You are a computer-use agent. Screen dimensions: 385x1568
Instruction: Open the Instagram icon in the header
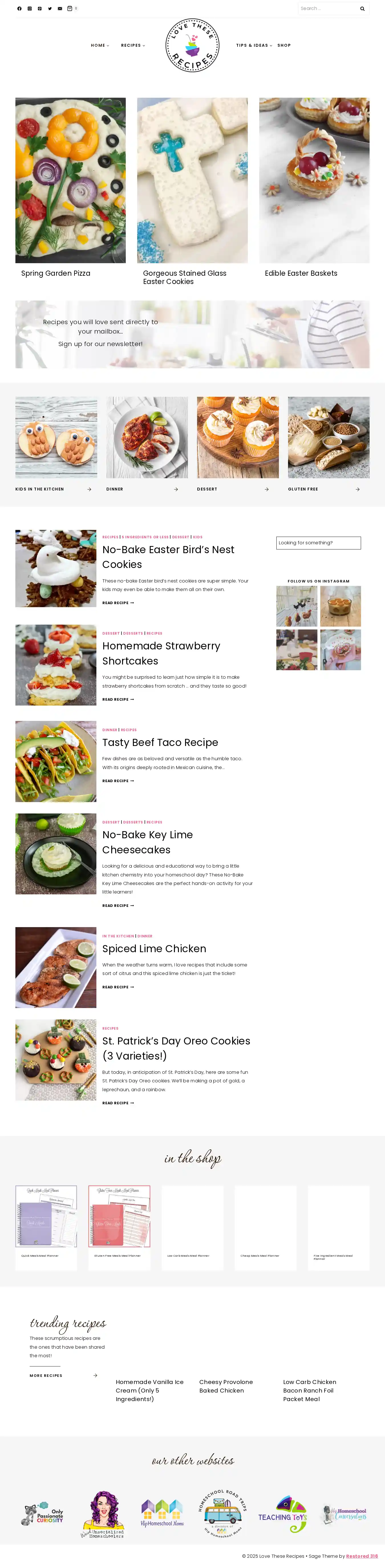(x=29, y=9)
